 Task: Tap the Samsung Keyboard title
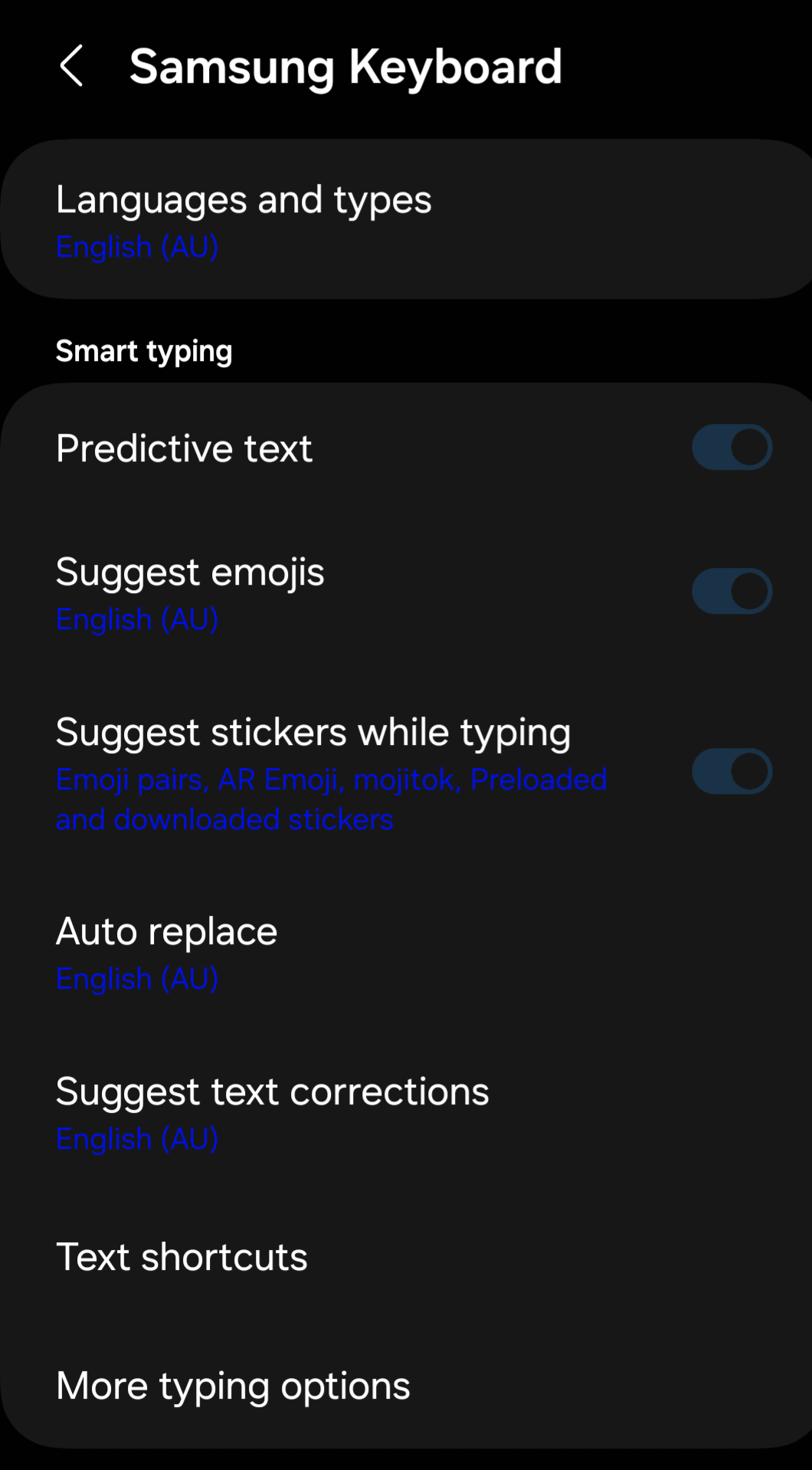(x=346, y=66)
